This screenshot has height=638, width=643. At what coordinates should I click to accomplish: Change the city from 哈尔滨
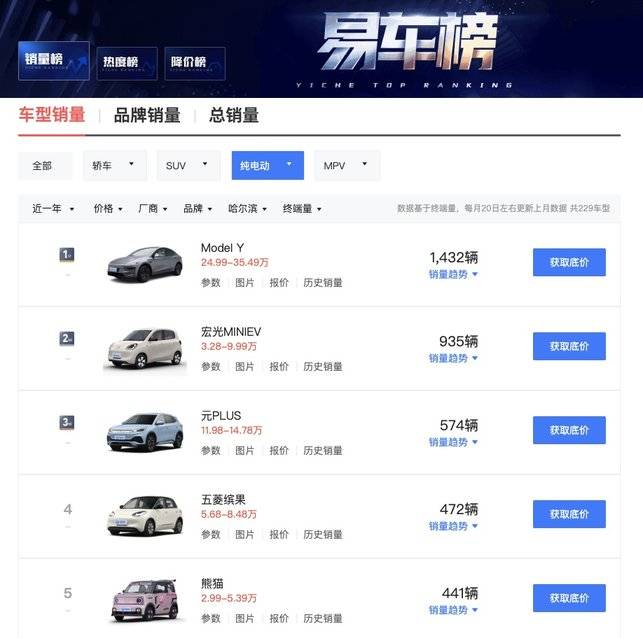248,209
